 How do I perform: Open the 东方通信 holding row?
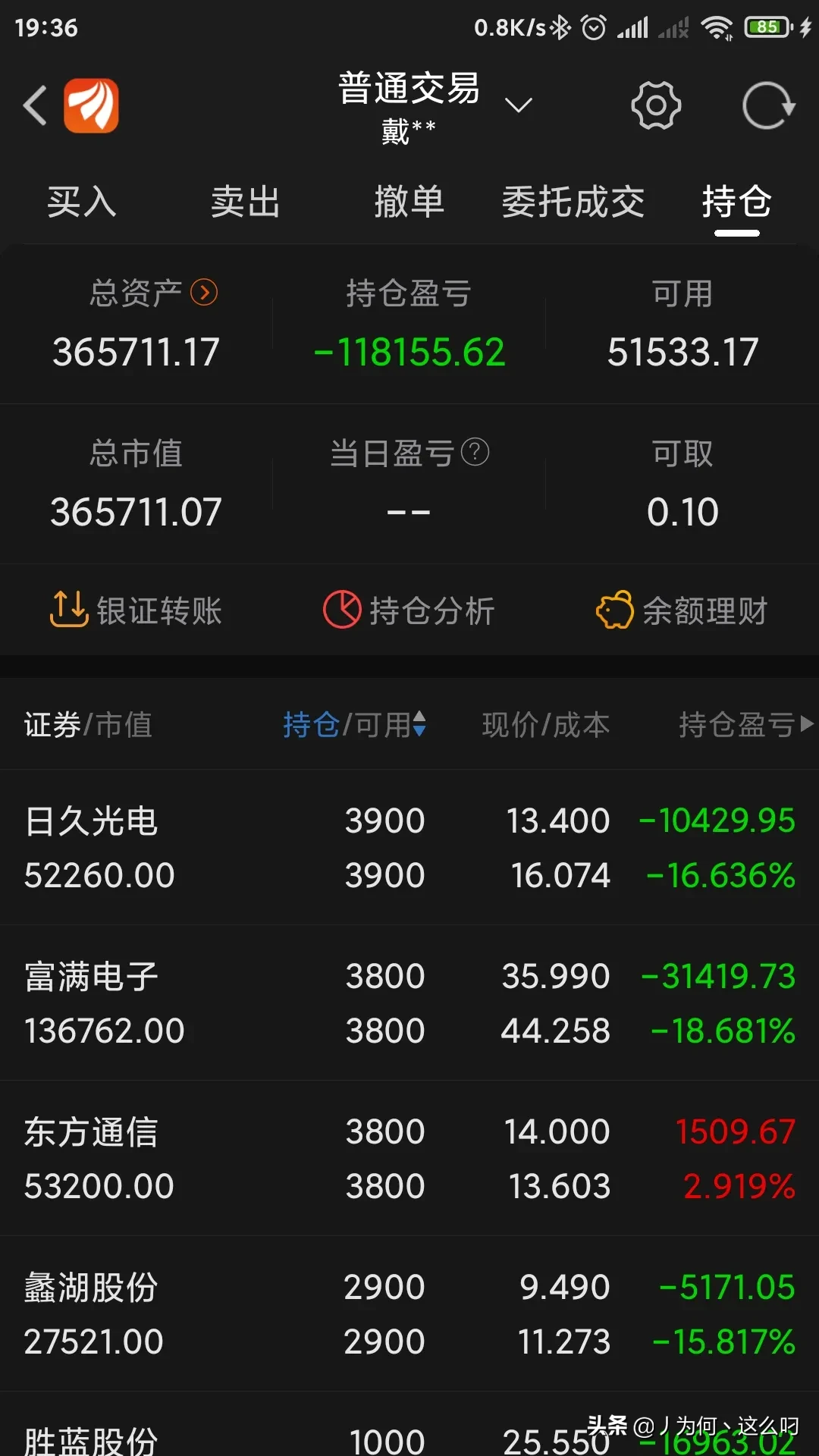409,1159
